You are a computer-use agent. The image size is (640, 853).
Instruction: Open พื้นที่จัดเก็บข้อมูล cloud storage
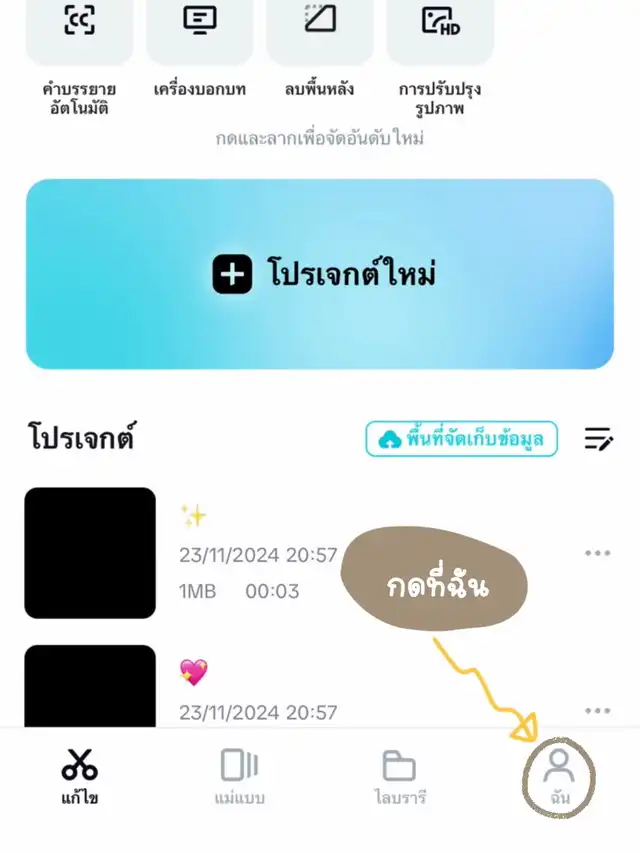(x=461, y=439)
